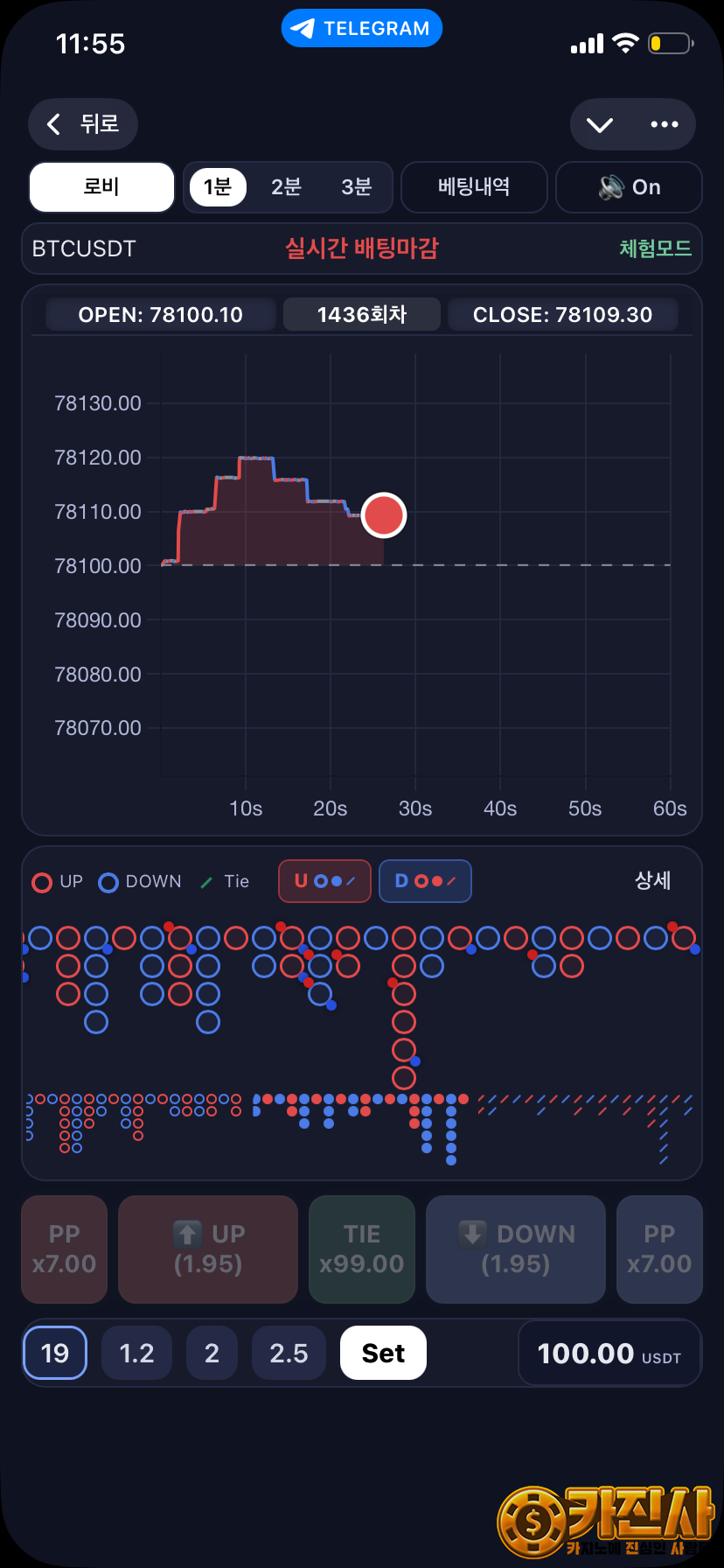The width and height of the screenshot is (724, 1568).
Task: Bet on TIE x99.00
Action: [x=361, y=1249]
